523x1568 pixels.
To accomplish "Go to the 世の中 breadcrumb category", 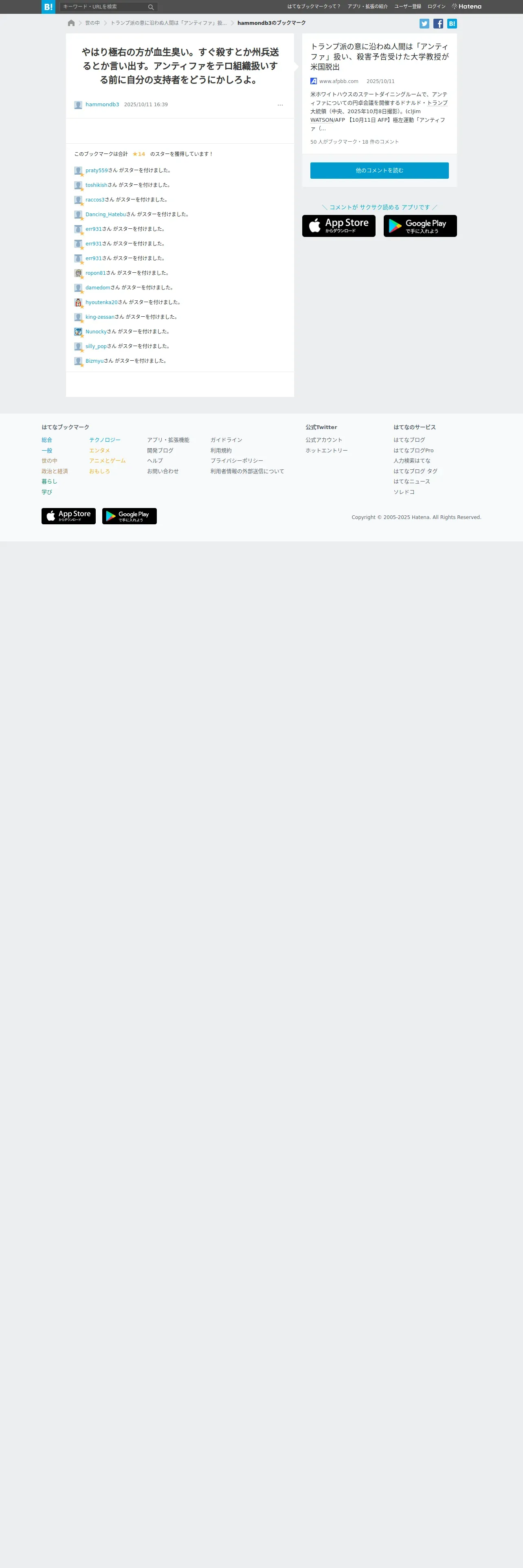I will point(92,23).
